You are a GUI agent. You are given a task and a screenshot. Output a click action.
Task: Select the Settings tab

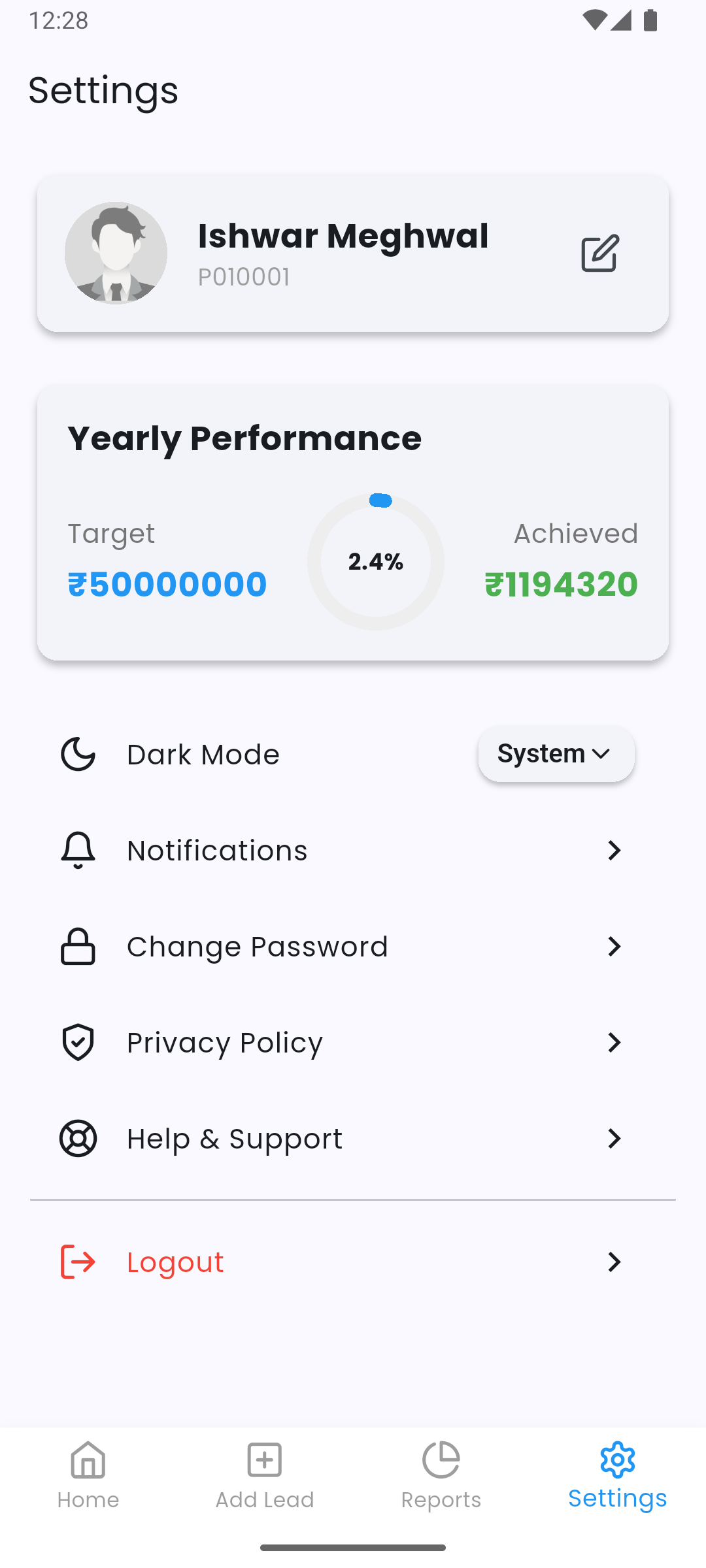618,1475
